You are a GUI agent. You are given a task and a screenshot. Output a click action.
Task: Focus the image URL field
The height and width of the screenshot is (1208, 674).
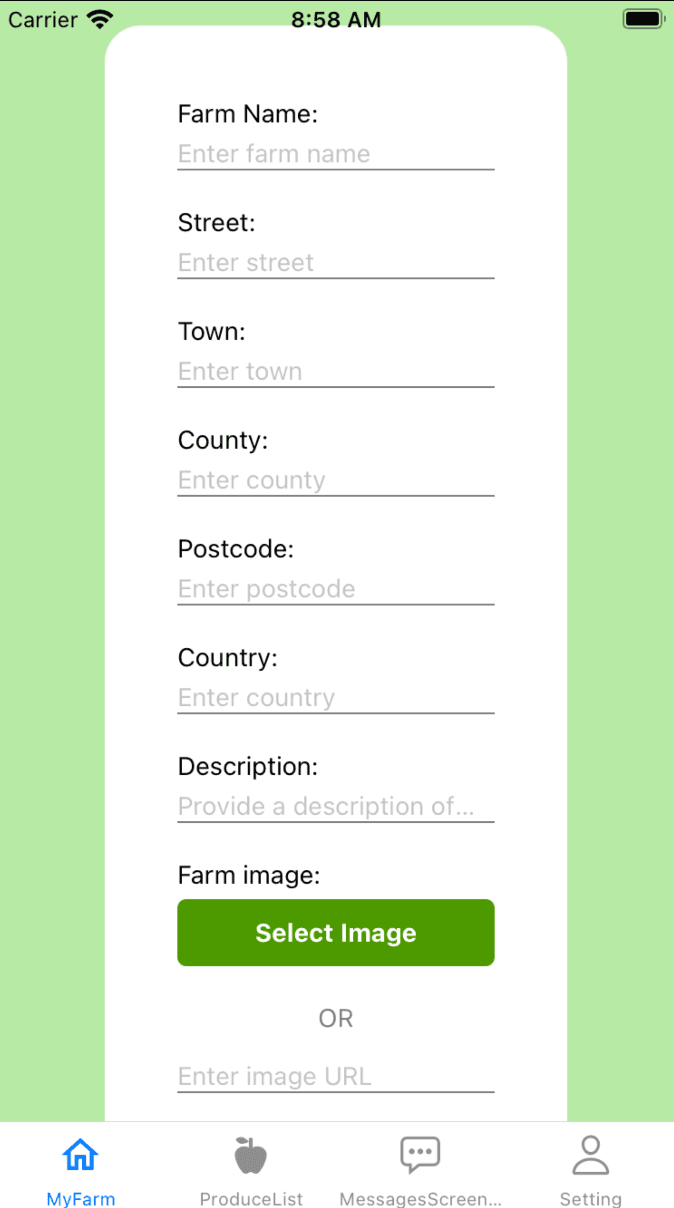point(335,1077)
